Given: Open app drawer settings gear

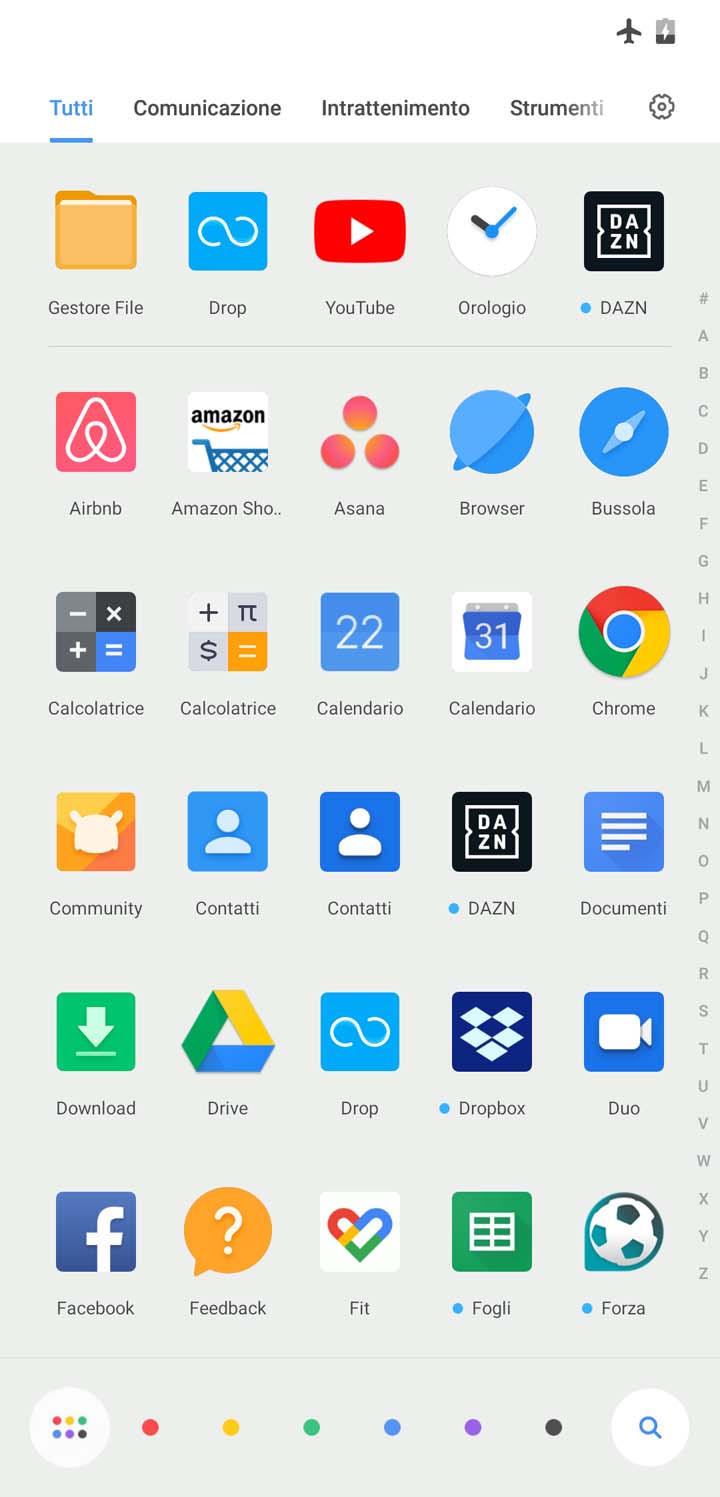Looking at the screenshot, I should [x=661, y=107].
